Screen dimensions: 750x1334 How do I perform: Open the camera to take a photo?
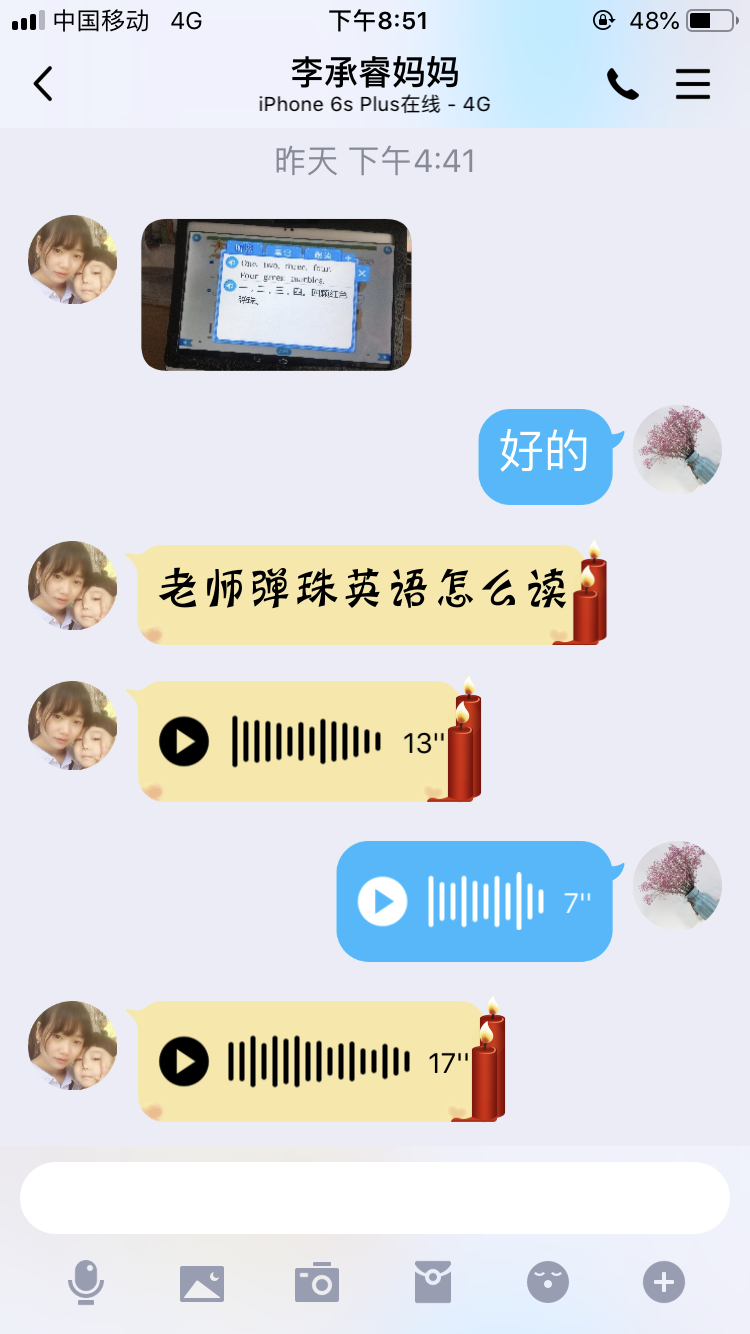tap(317, 1282)
